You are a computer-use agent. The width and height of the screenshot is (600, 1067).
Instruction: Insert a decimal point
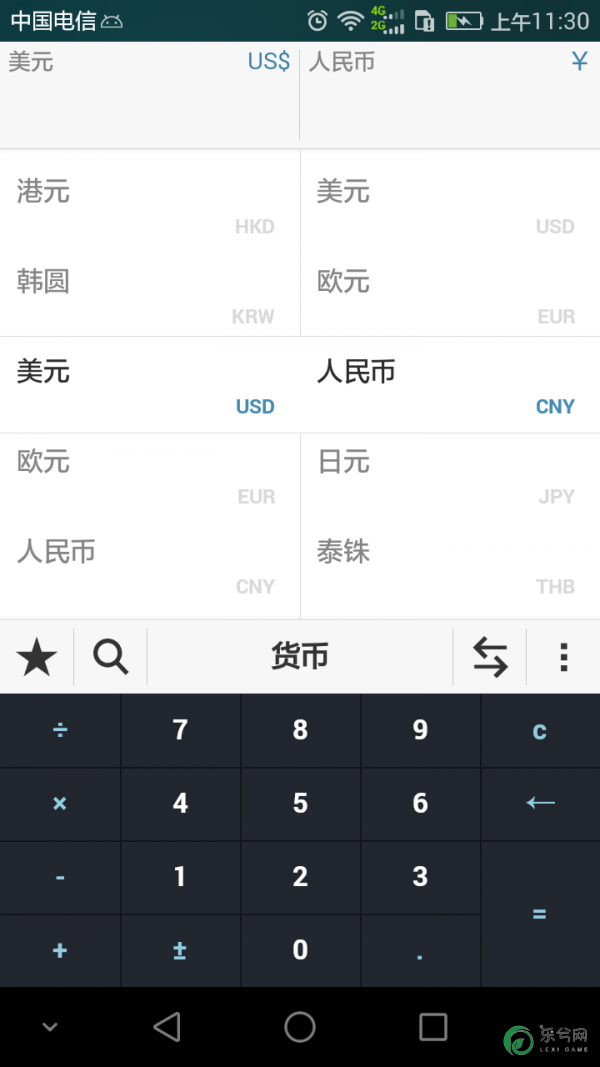point(420,951)
